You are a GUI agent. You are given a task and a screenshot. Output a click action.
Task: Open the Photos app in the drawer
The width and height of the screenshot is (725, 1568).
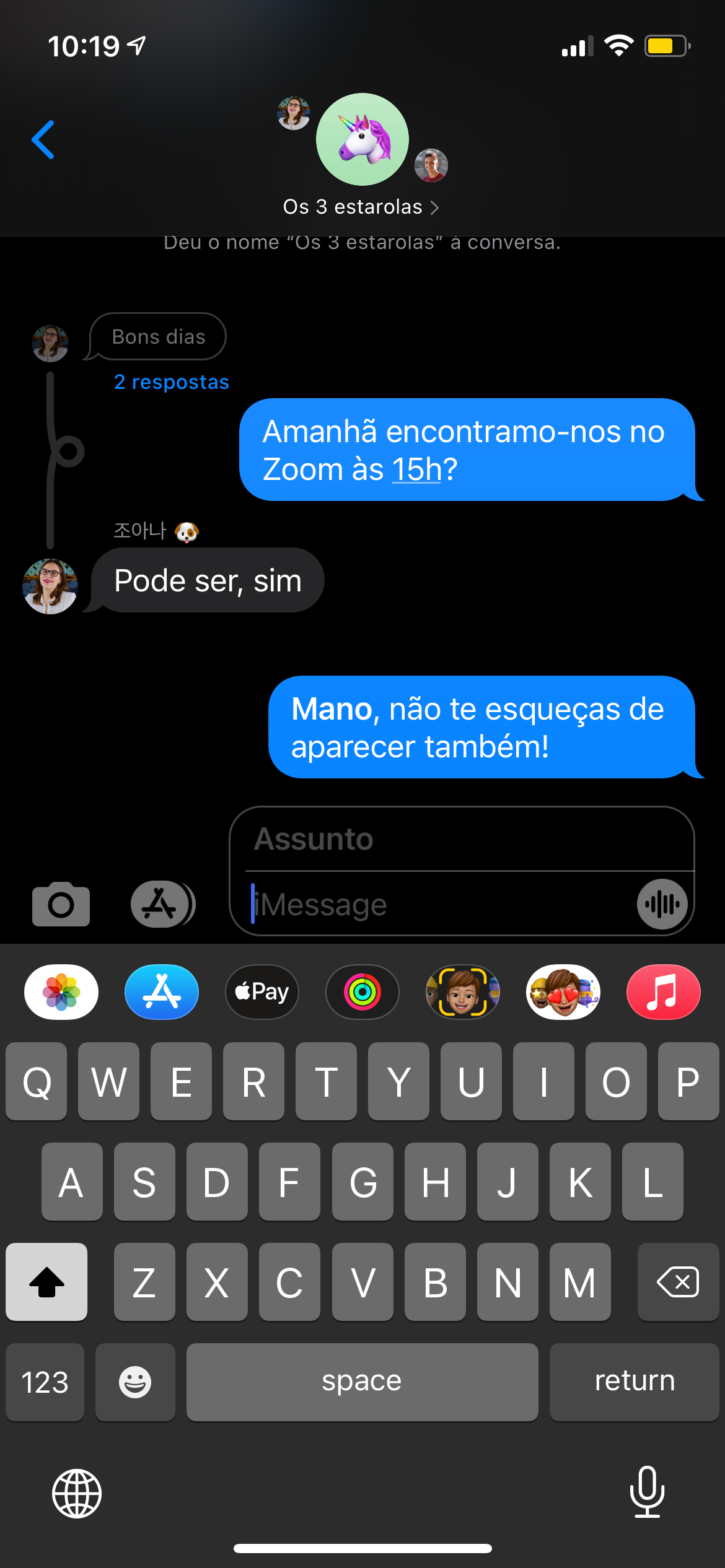61,992
